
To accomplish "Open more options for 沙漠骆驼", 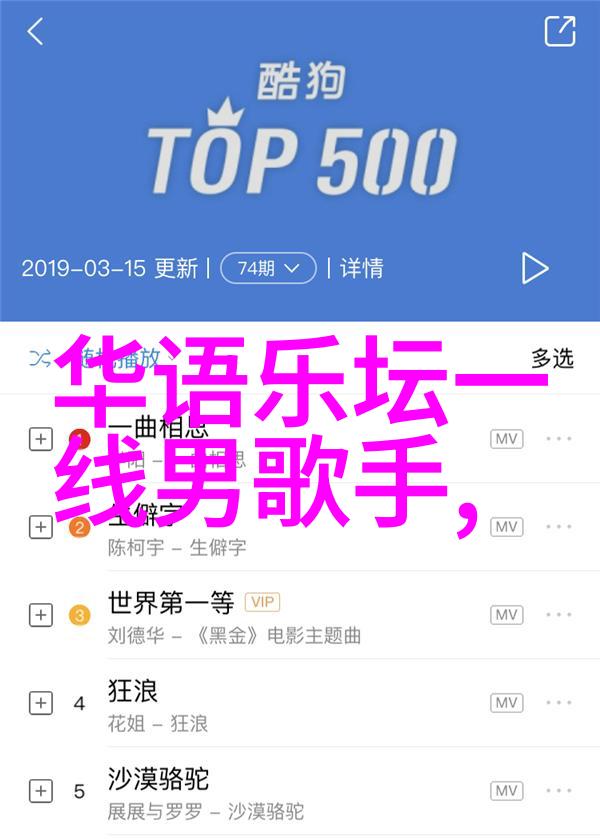I will click(x=559, y=791).
